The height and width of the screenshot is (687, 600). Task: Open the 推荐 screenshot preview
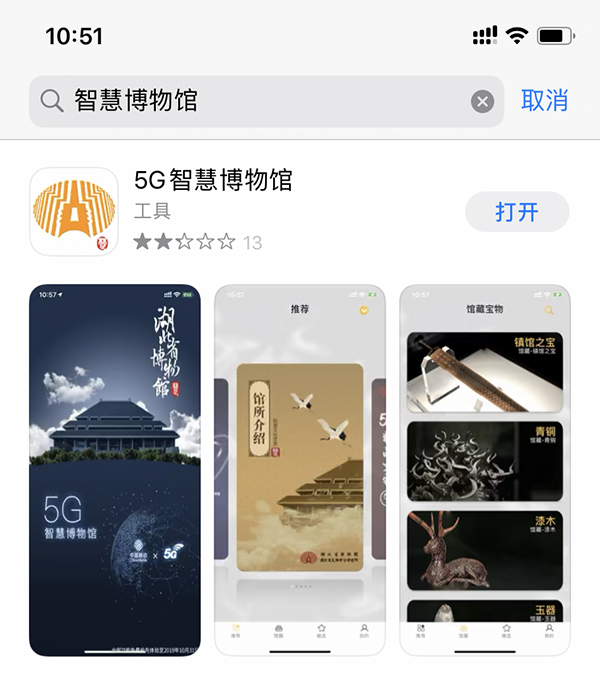(300, 470)
